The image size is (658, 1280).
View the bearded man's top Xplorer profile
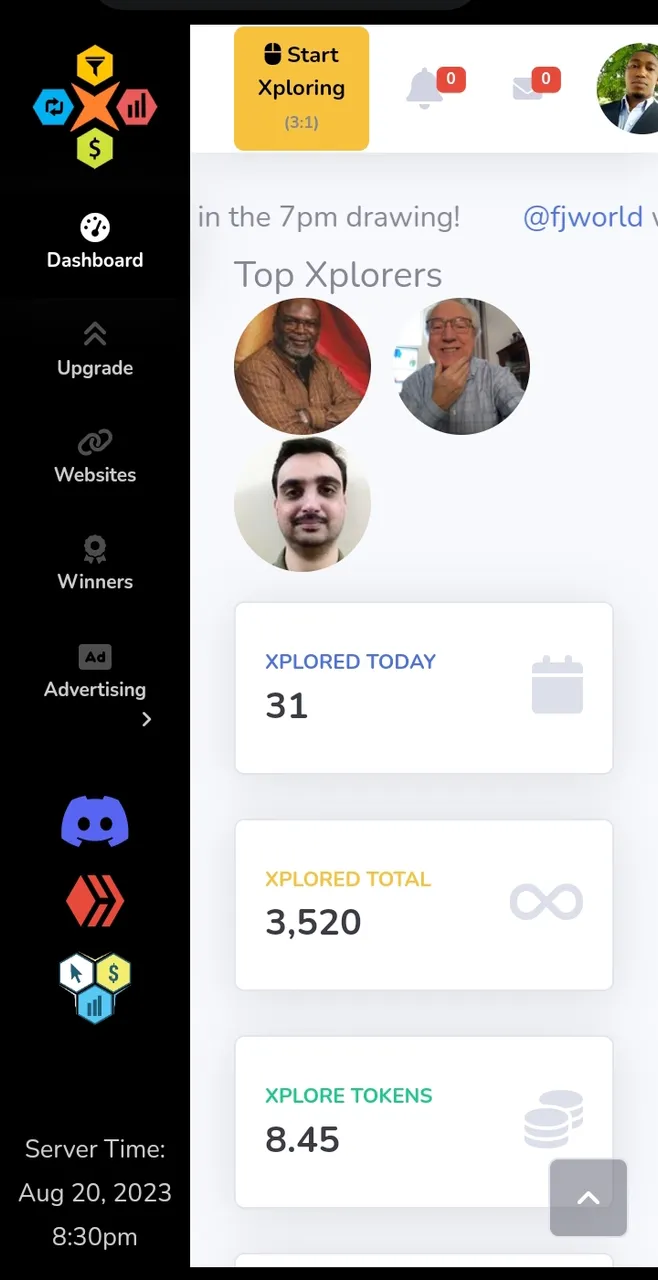[302, 366]
